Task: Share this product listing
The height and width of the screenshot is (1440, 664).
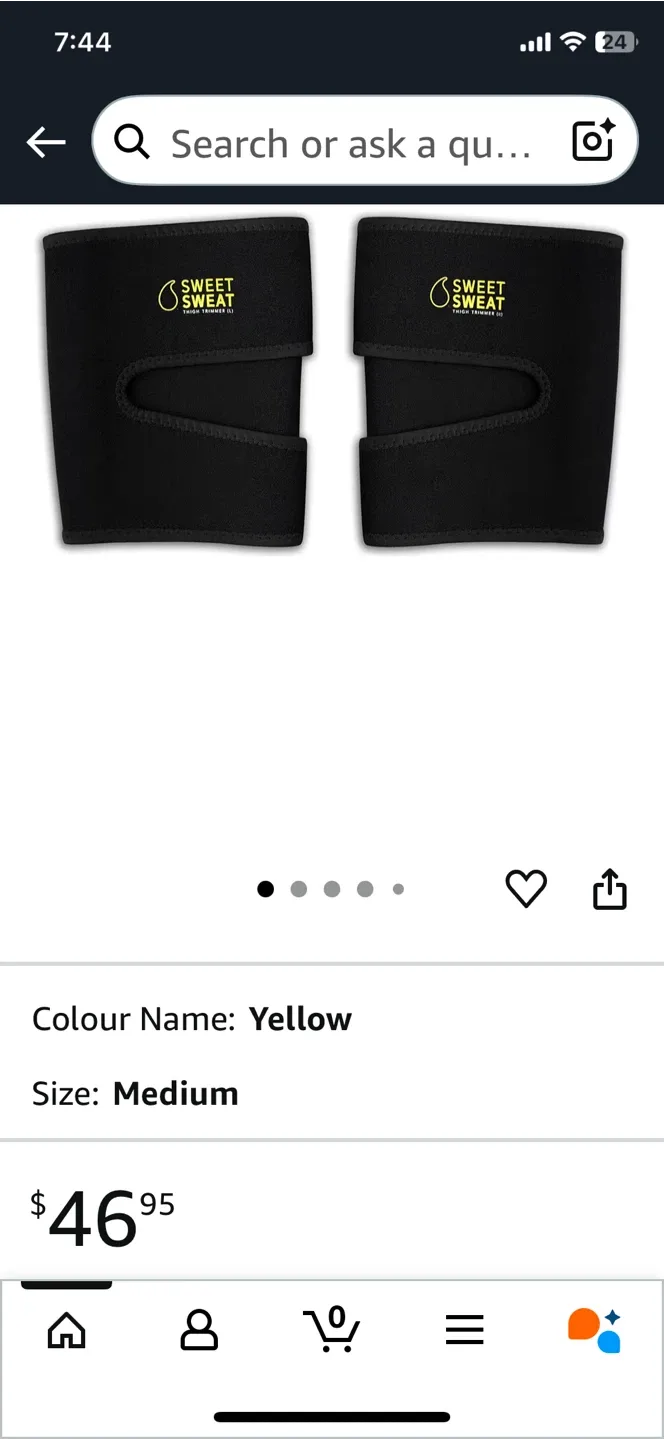Action: [610, 888]
